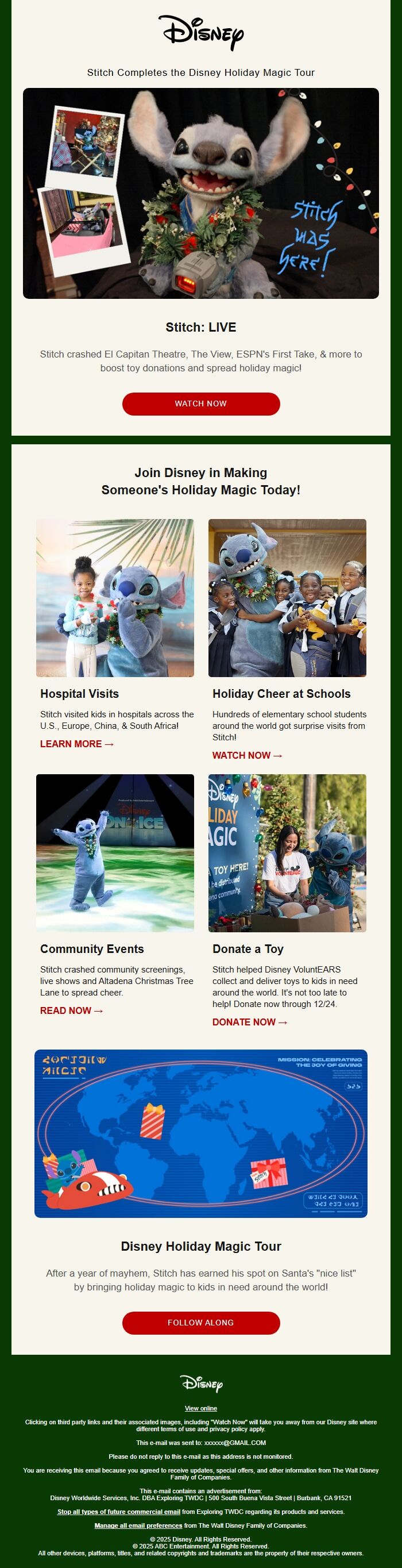Select the DONATE NOW link

click(x=249, y=1022)
